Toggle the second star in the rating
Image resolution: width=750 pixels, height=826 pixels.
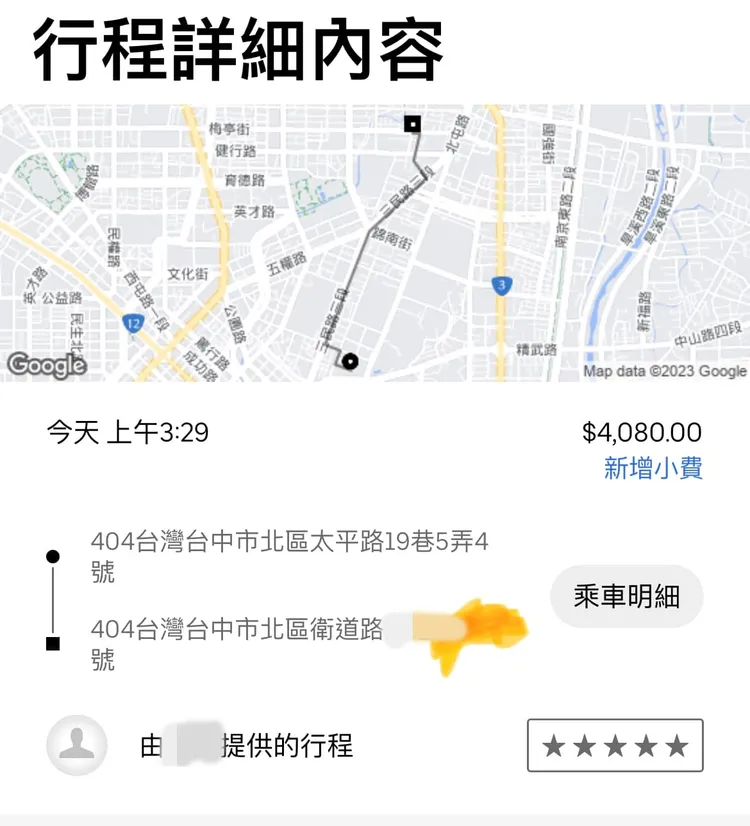tap(583, 745)
